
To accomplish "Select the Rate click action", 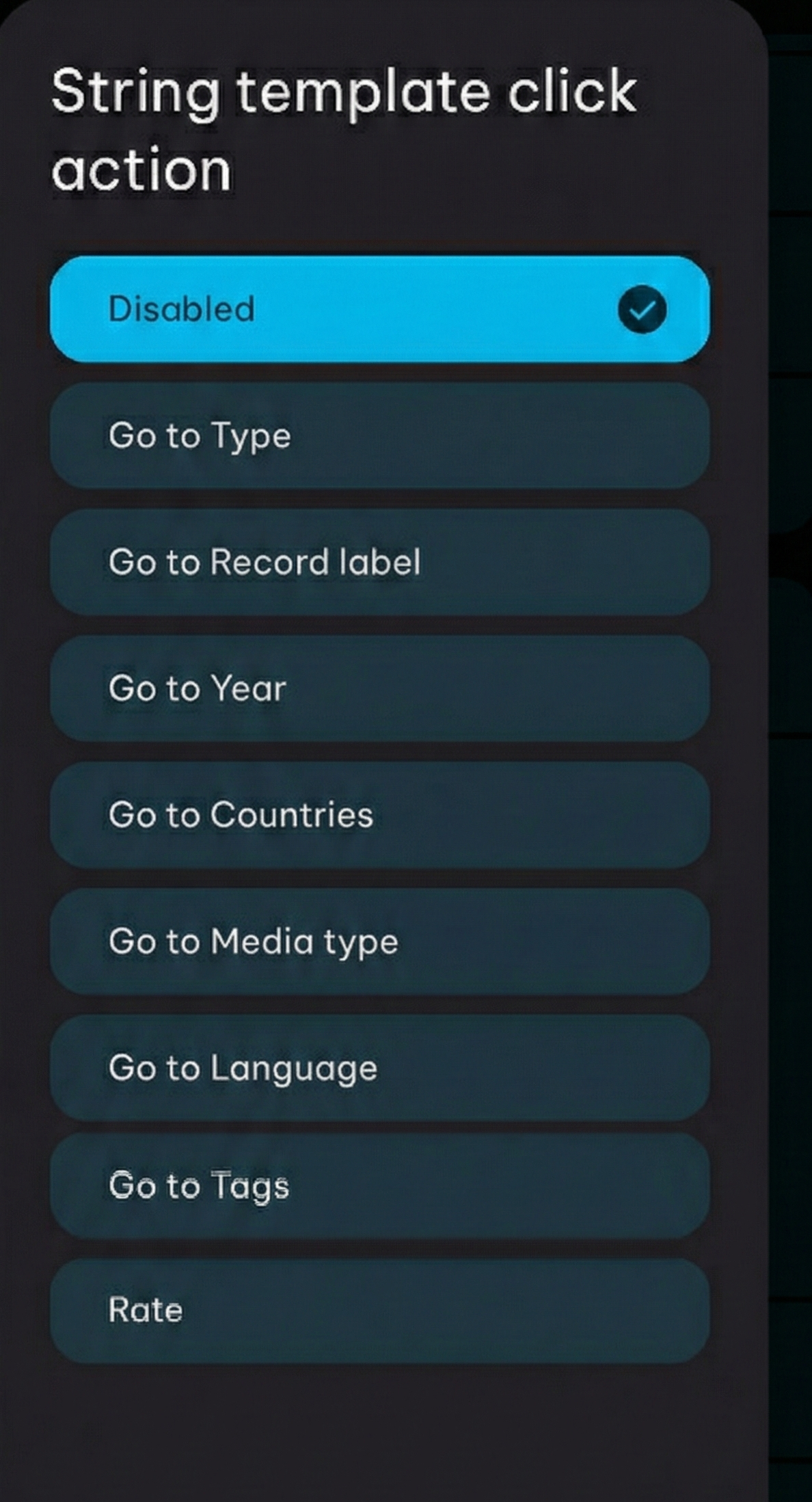I will pyautogui.click(x=379, y=1311).
